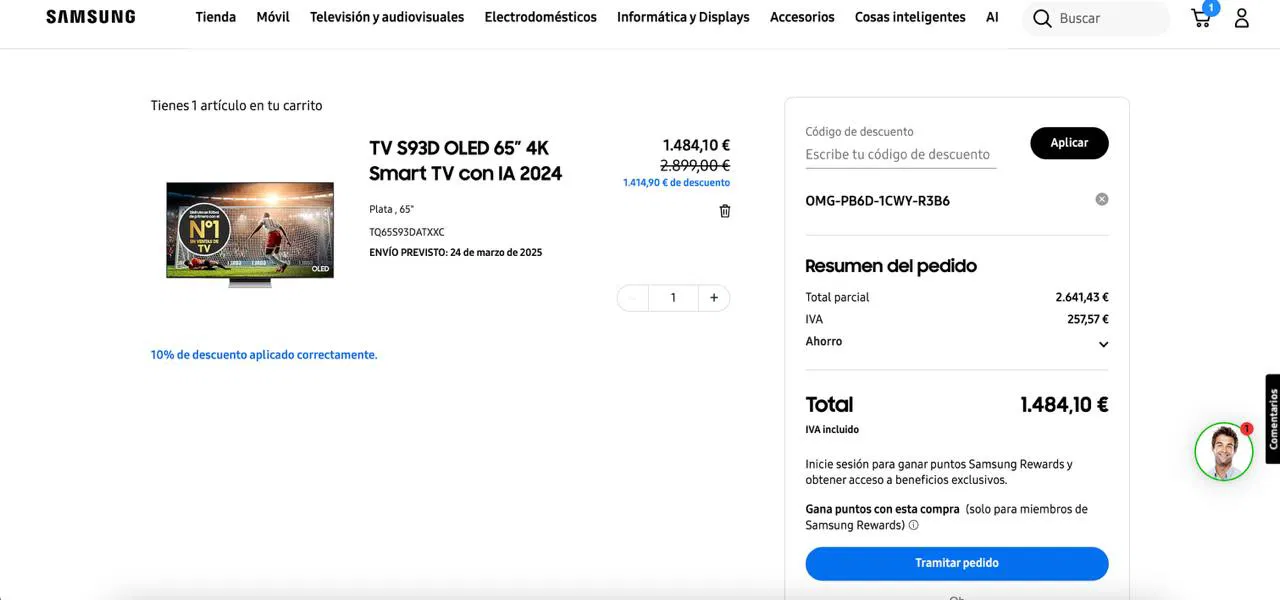Open Informática y Displays menu
The height and width of the screenshot is (600, 1280).
pyautogui.click(x=683, y=17)
